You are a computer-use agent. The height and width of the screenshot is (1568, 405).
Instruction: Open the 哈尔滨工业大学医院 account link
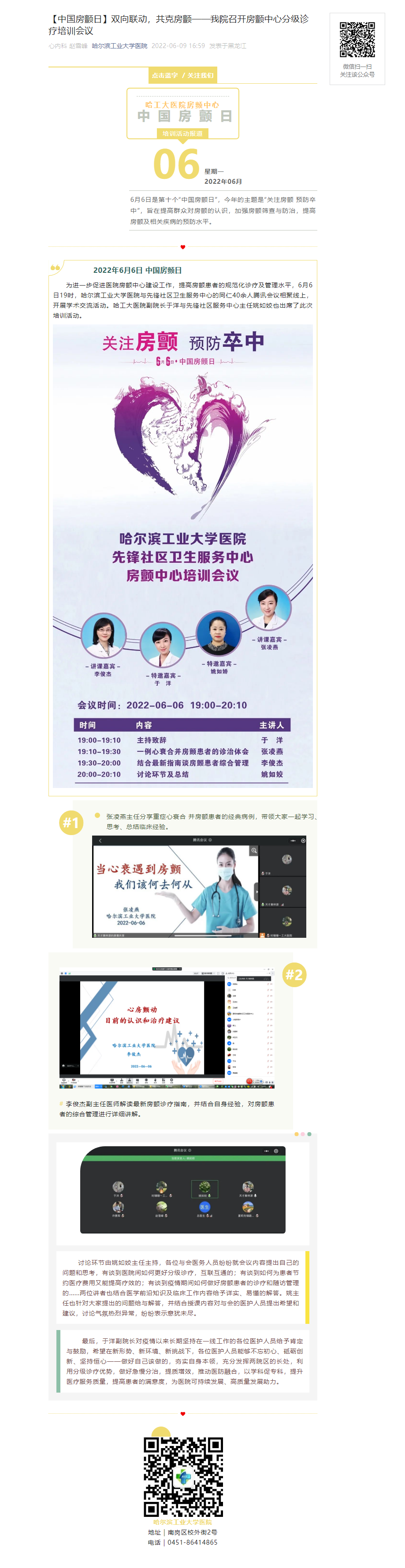119,46
